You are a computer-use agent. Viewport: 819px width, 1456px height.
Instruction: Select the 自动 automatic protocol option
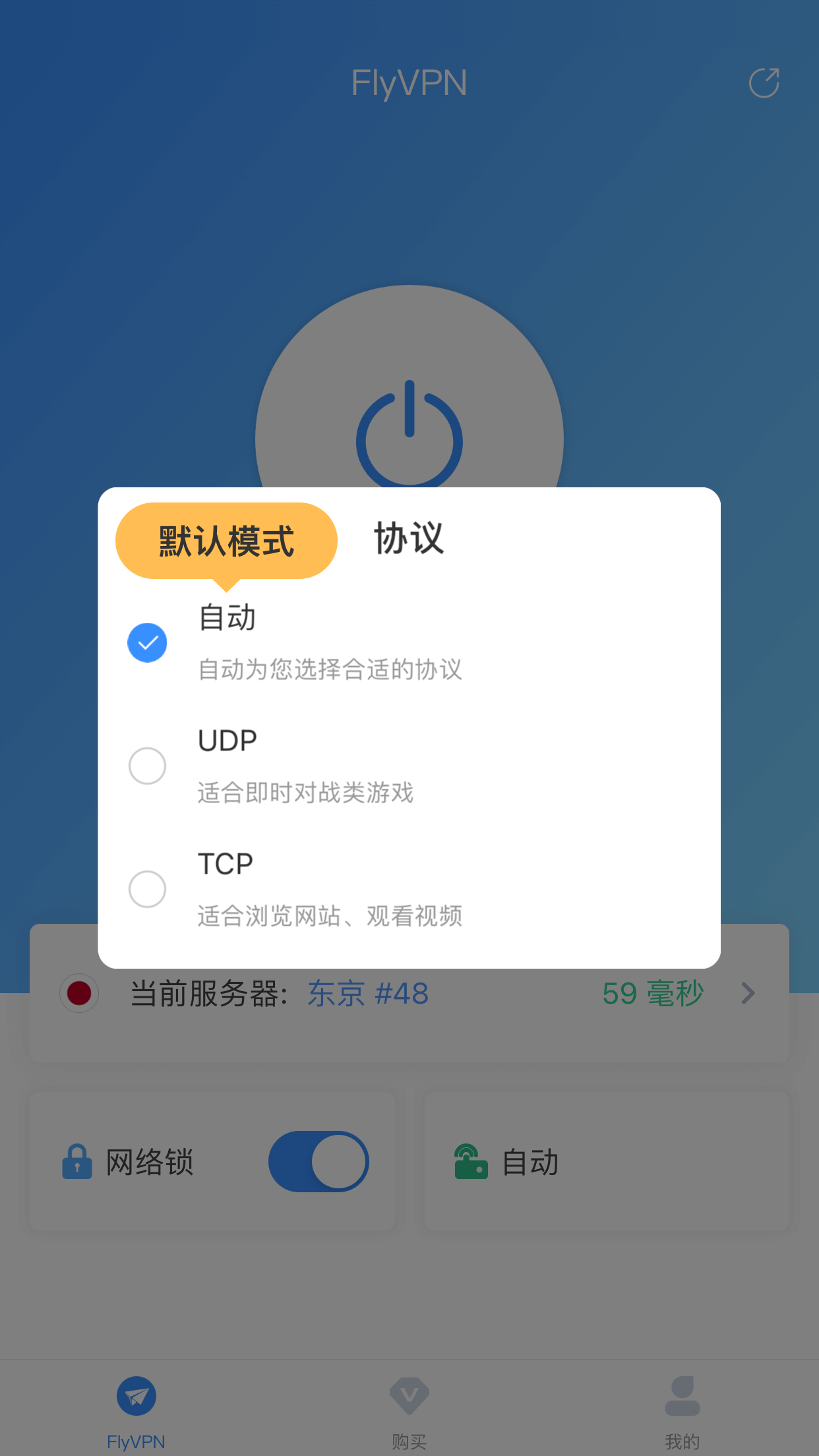click(x=409, y=642)
